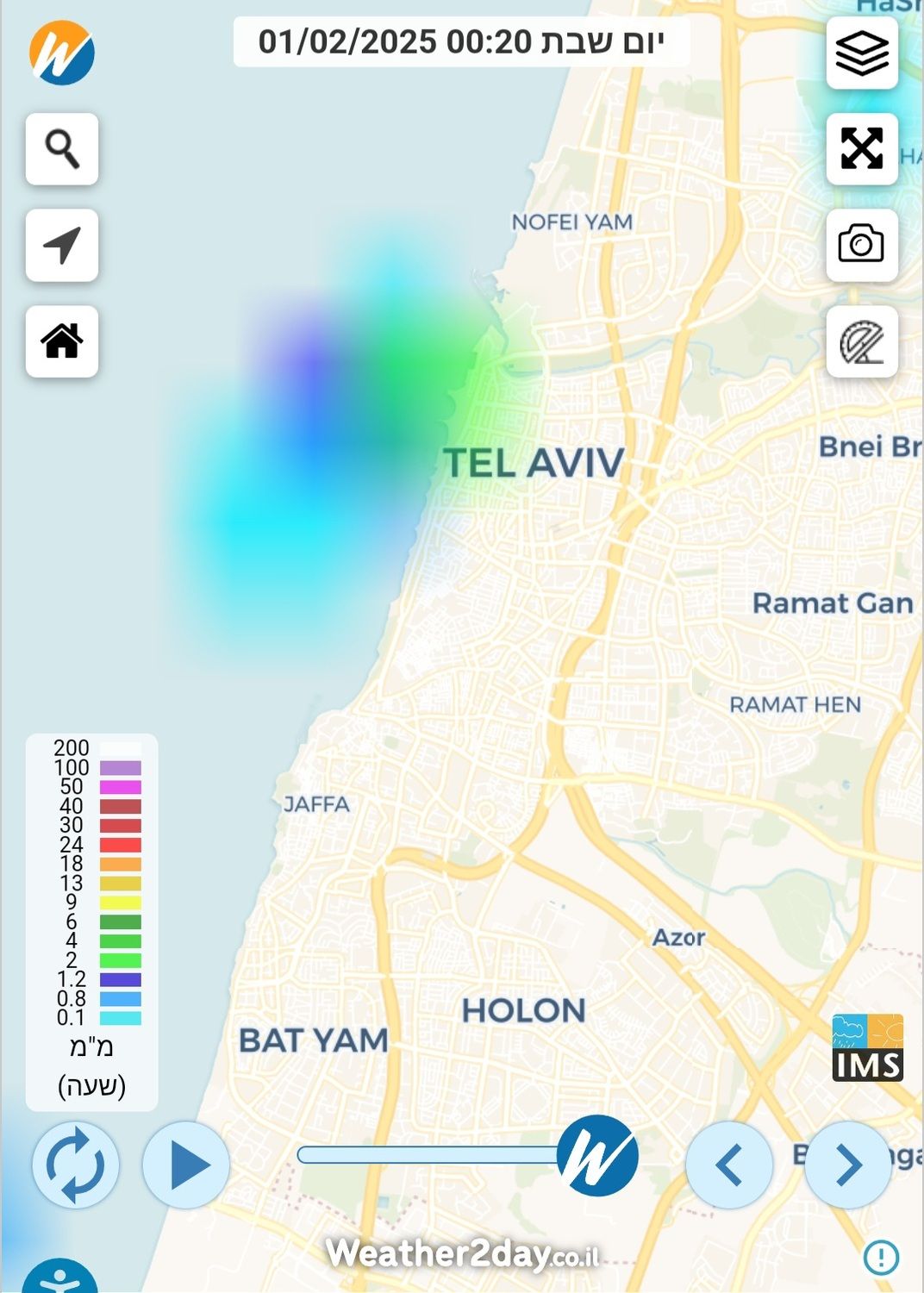Refresh the rain radar data
The height and width of the screenshot is (1293, 924).
tap(76, 1165)
